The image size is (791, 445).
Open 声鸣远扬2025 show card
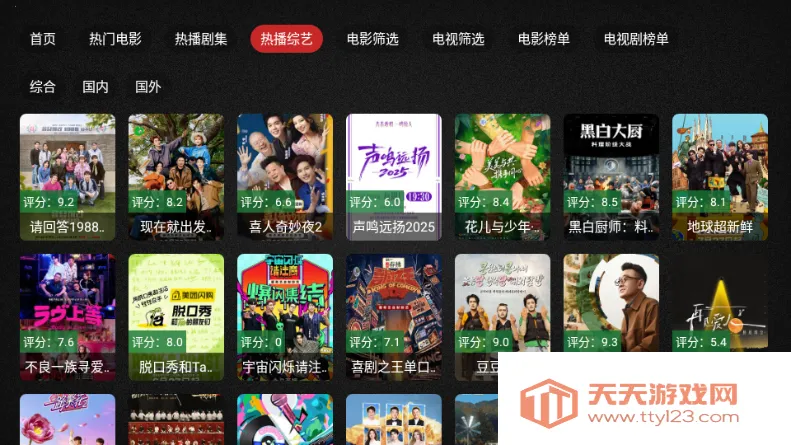[x=393, y=176]
